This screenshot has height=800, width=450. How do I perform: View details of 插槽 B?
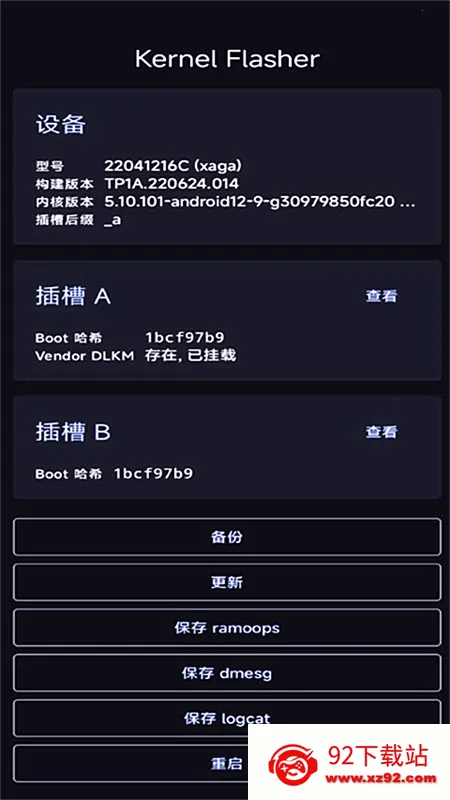[x=381, y=432]
